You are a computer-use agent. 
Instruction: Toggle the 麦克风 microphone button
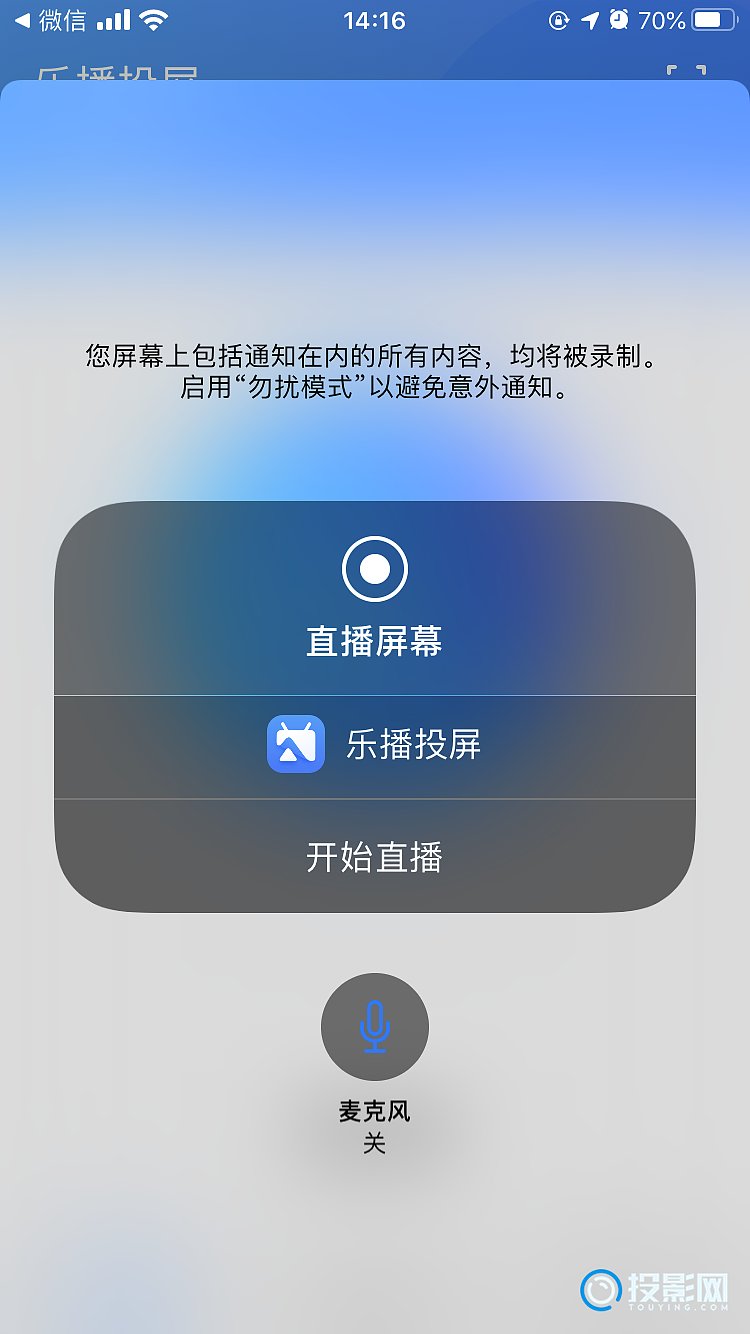click(375, 1027)
